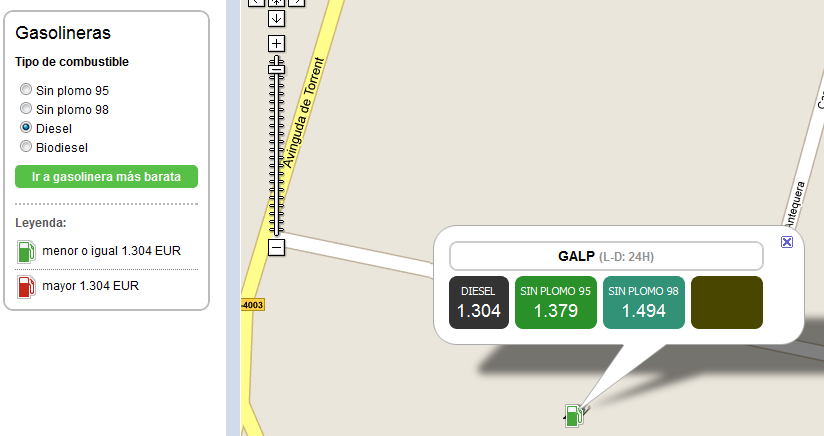
Task: Close the GALP info popup
Action: 787,242
